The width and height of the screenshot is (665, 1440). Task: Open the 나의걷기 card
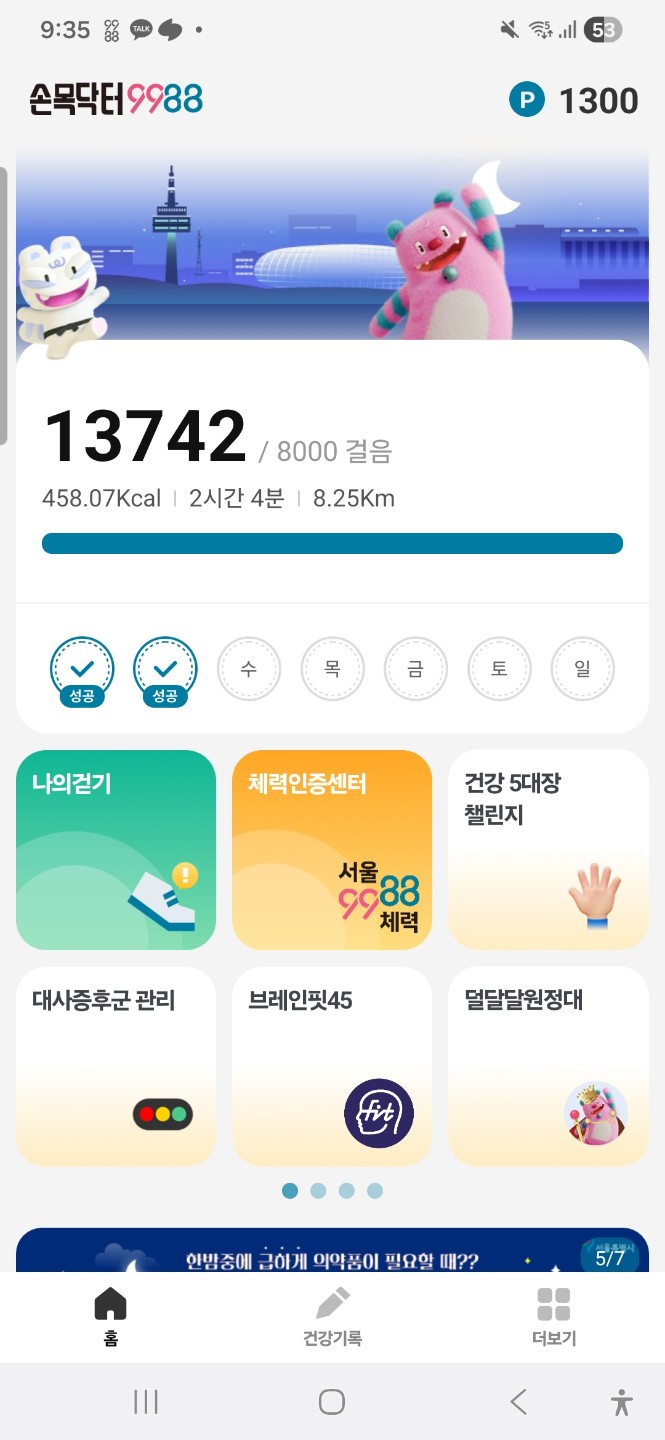point(116,849)
